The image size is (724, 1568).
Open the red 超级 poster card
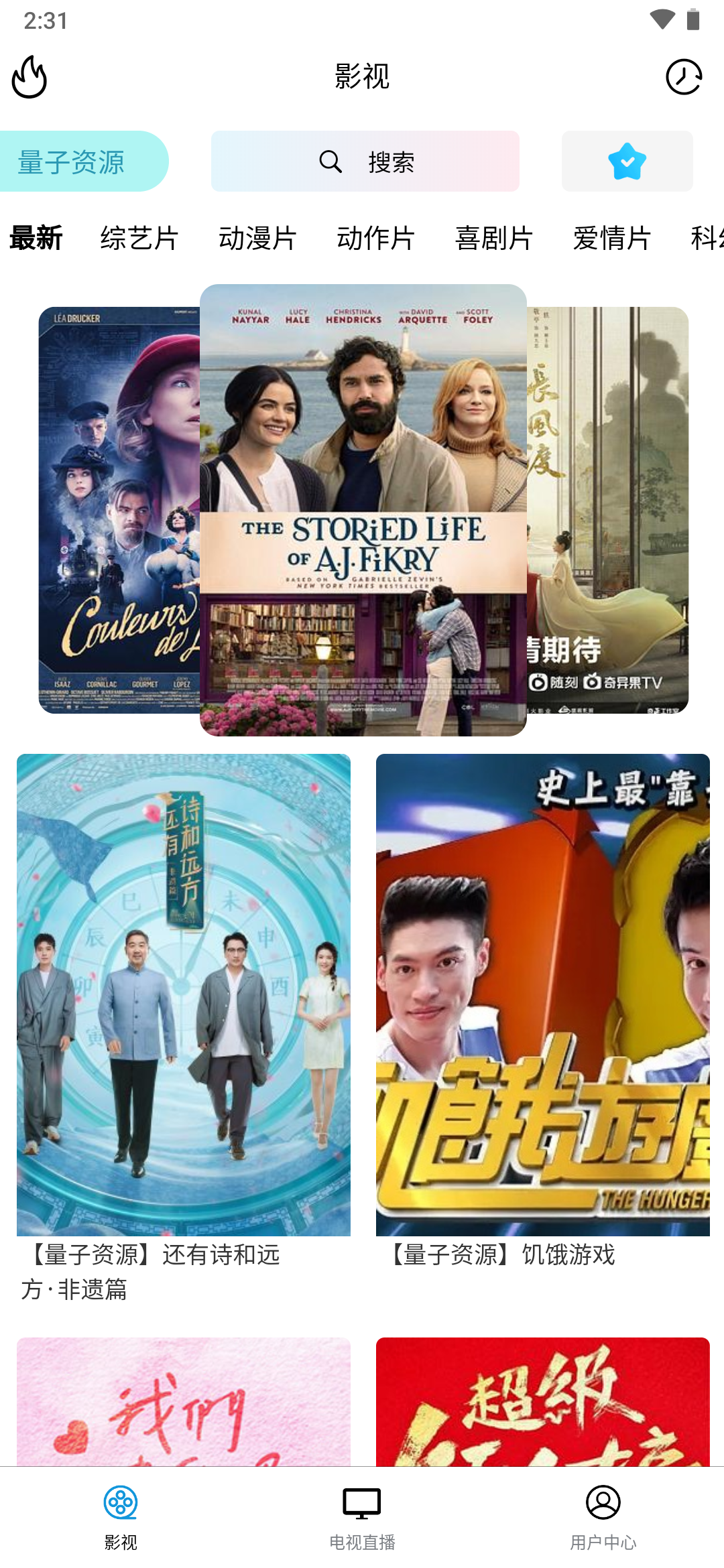[x=542, y=1400]
